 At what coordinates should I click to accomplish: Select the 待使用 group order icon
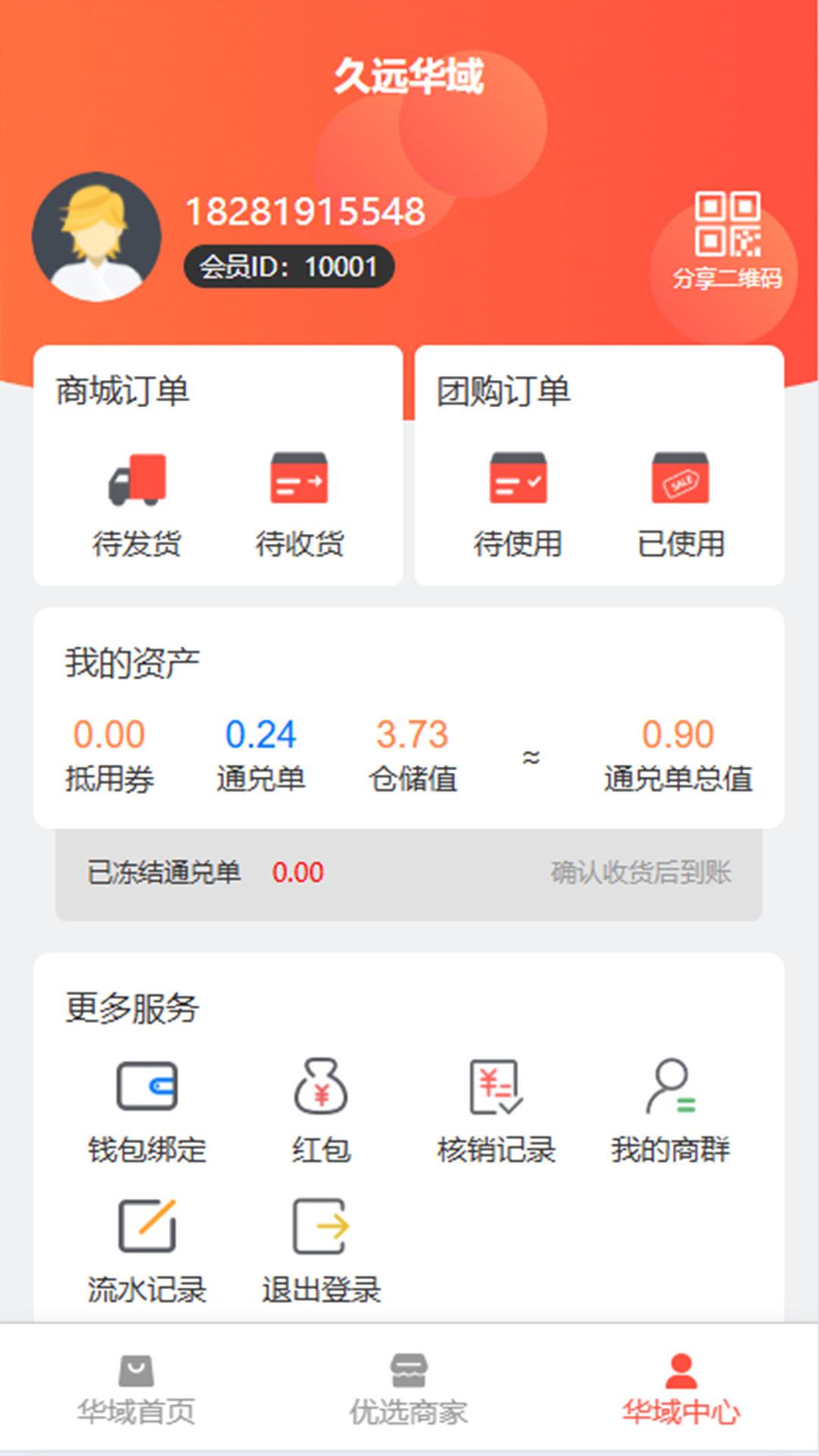(x=517, y=480)
